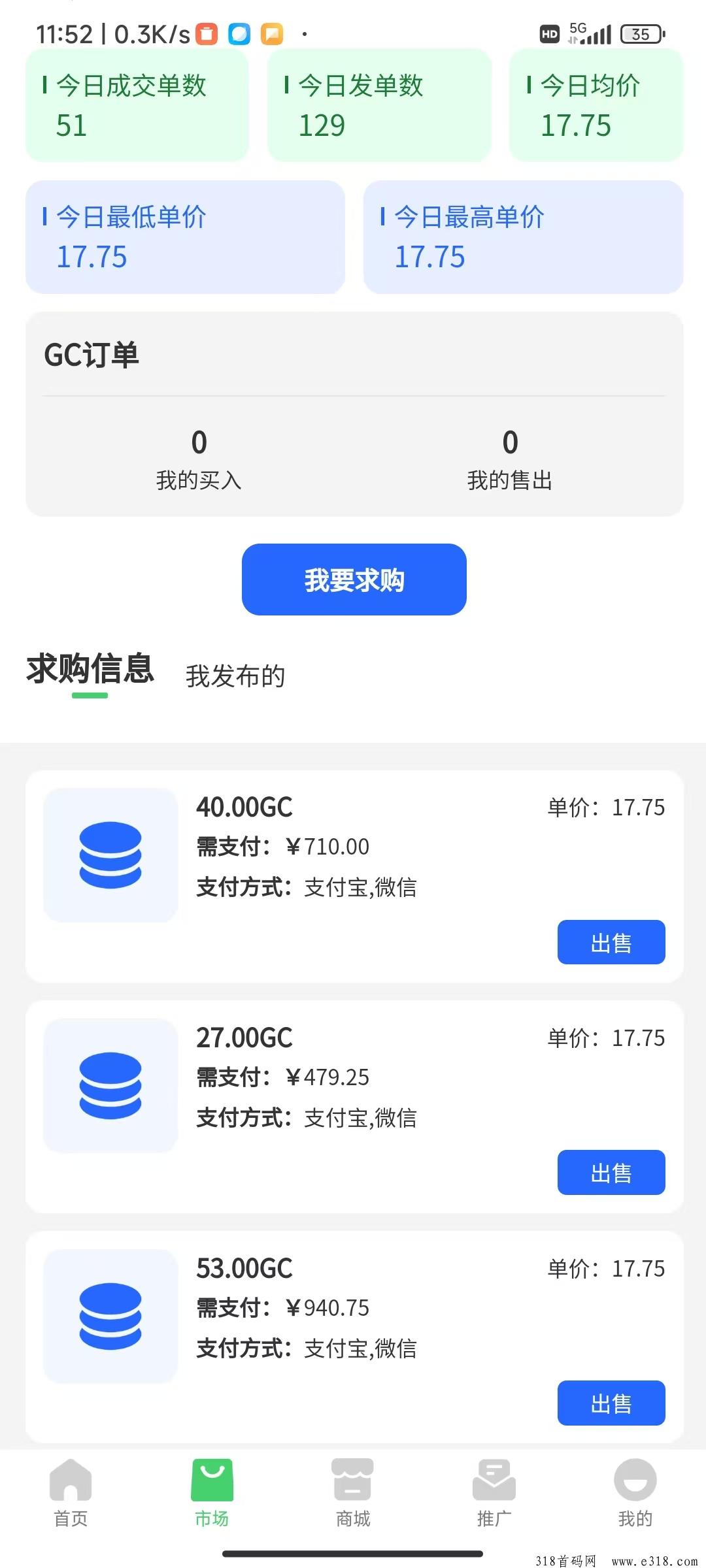Switch to the 我发布的 tab
The image size is (706, 1568).
point(235,676)
